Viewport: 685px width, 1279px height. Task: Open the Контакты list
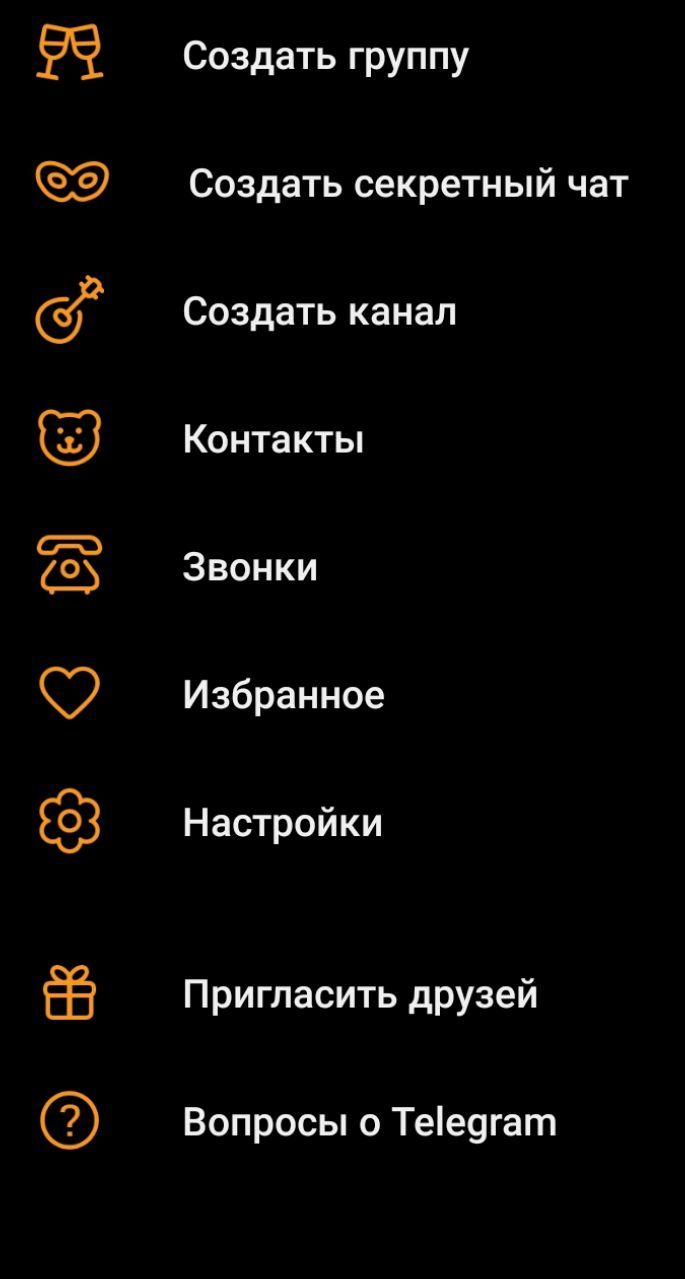[273, 439]
